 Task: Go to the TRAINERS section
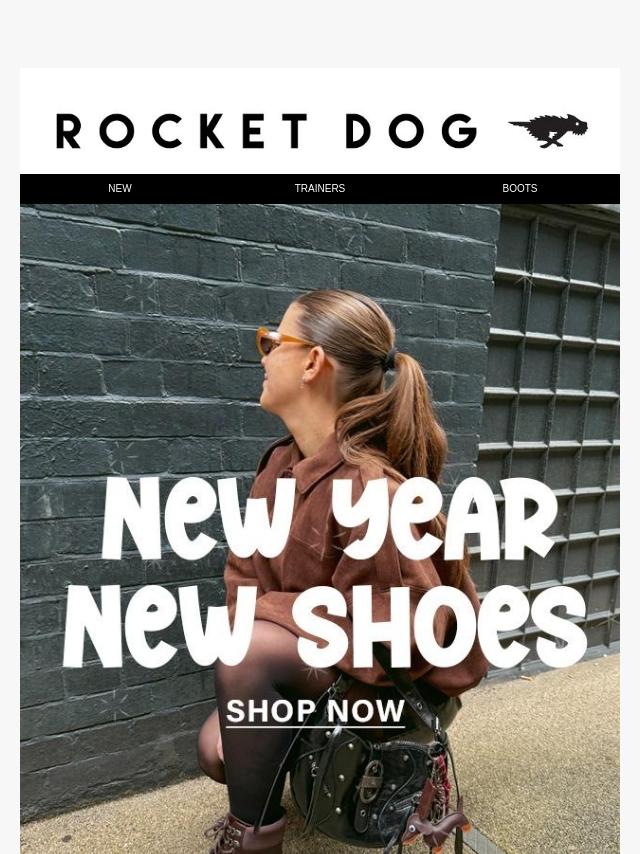tap(320, 188)
